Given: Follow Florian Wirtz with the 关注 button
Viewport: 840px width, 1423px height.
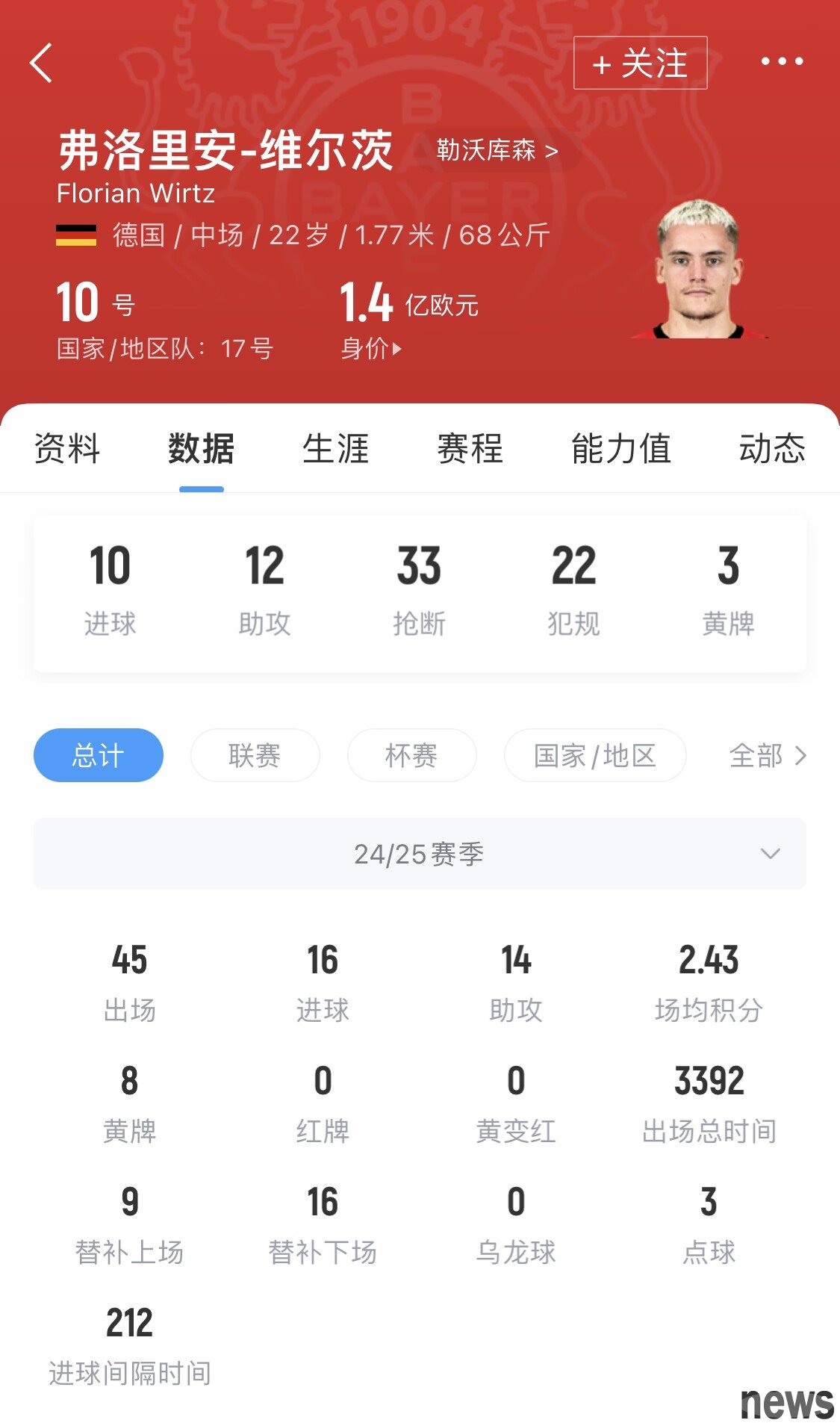Looking at the screenshot, I should click(640, 63).
